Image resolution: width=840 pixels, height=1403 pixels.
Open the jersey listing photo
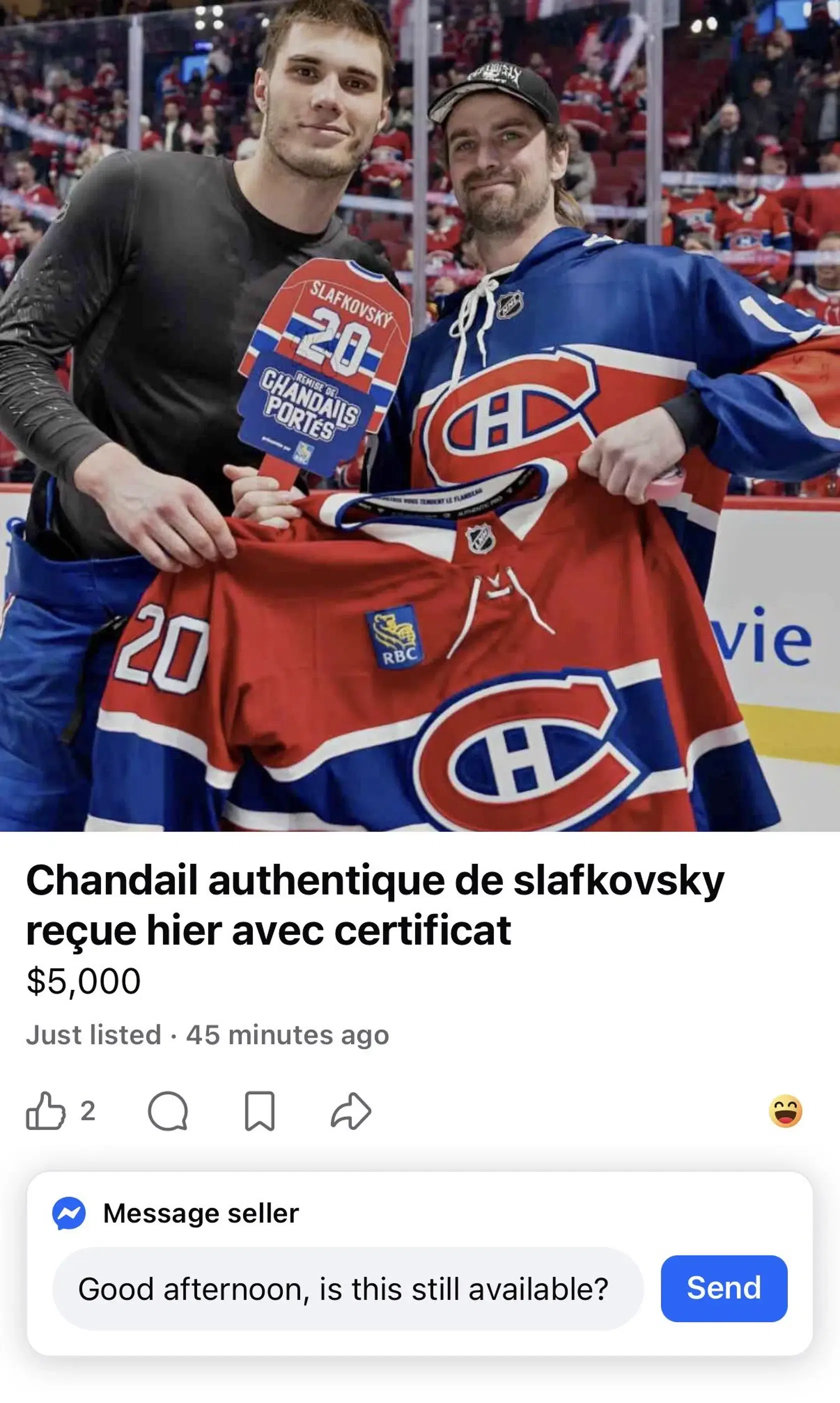click(x=420, y=416)
